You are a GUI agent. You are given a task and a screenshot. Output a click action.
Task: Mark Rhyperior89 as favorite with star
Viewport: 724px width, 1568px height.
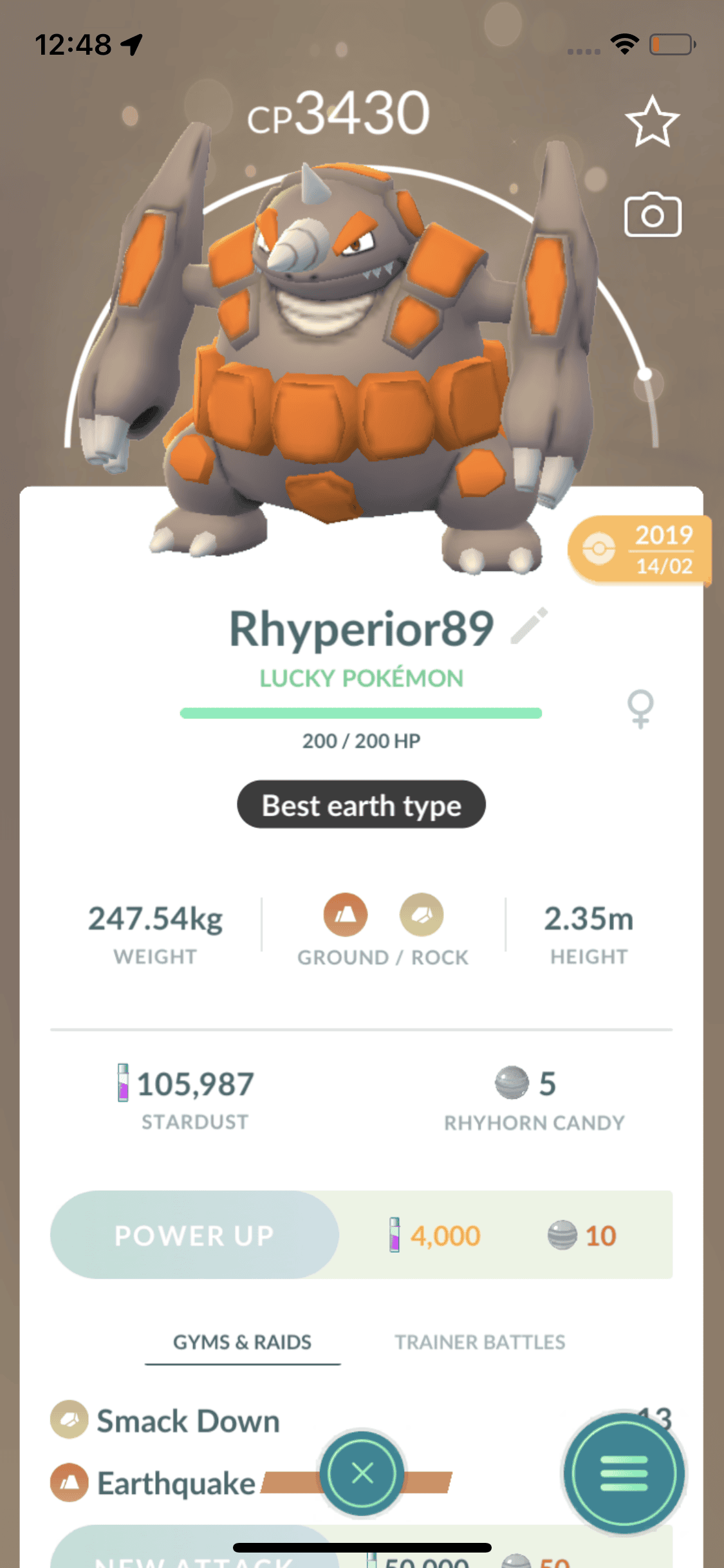point(652,122)
